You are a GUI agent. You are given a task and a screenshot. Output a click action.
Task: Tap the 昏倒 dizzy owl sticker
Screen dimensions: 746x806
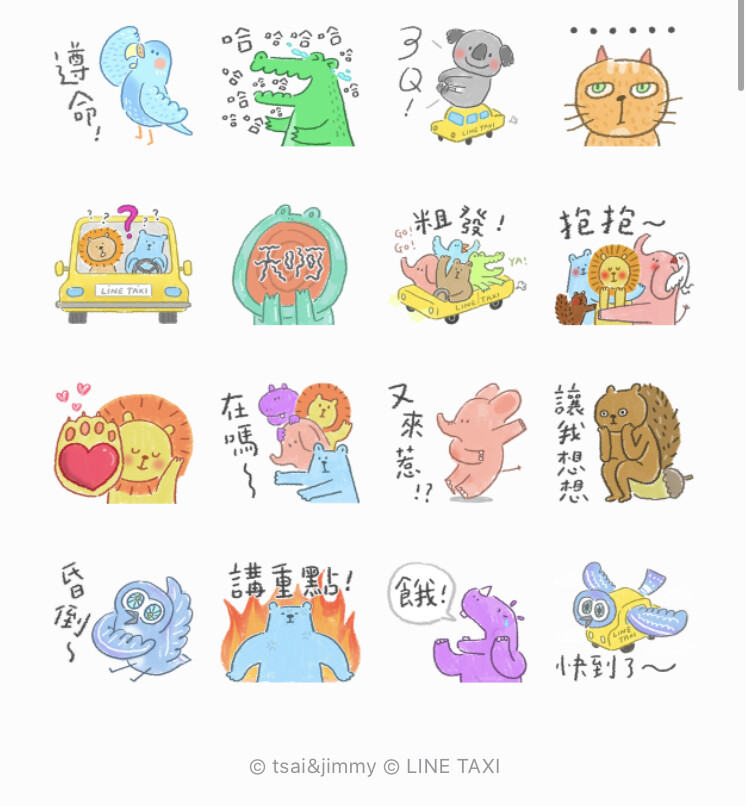[123, 620]
